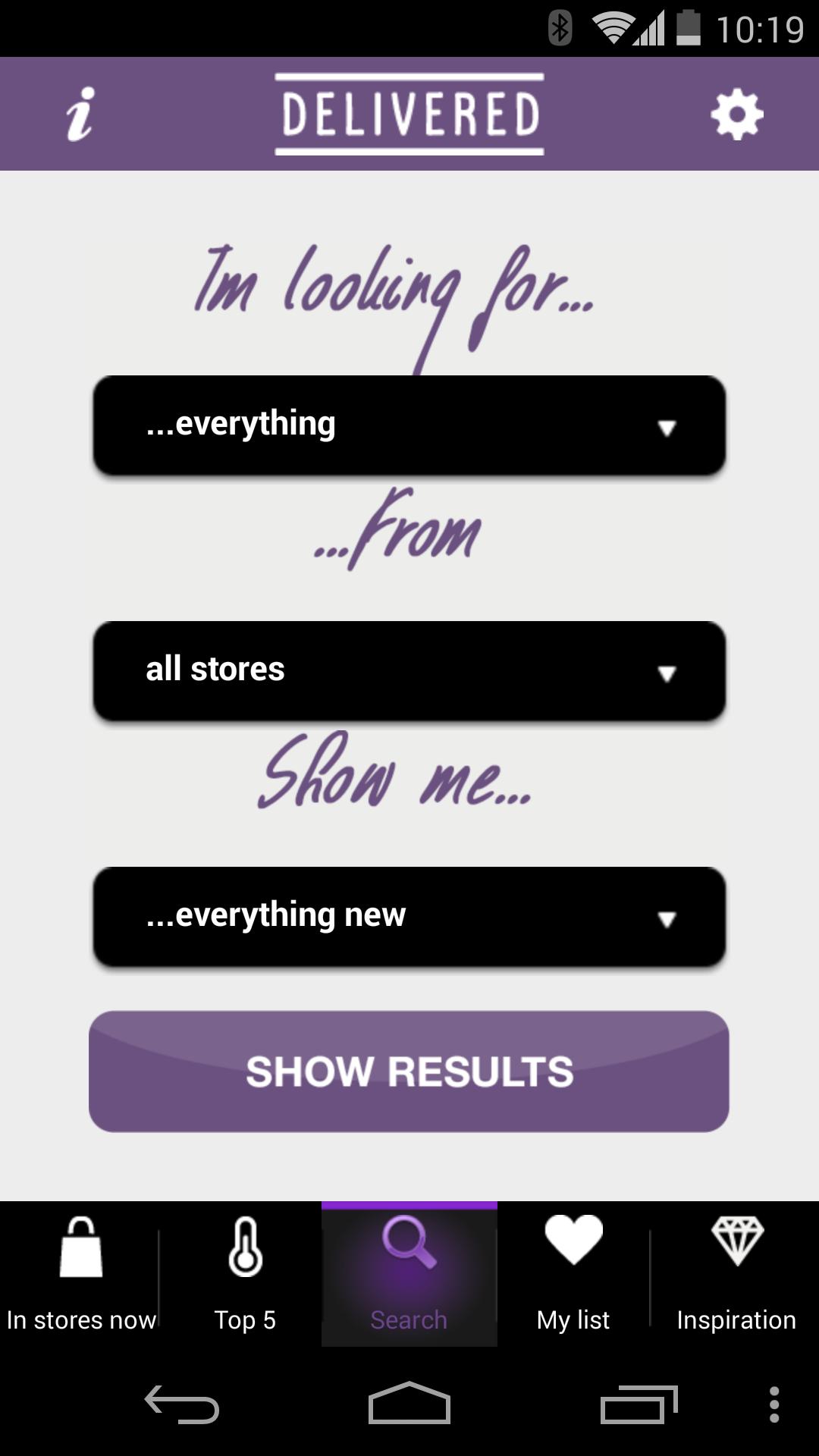Open the system overflow menu dots
The height and width of the screenshot is (1456, 819).
pos(773,1404)
